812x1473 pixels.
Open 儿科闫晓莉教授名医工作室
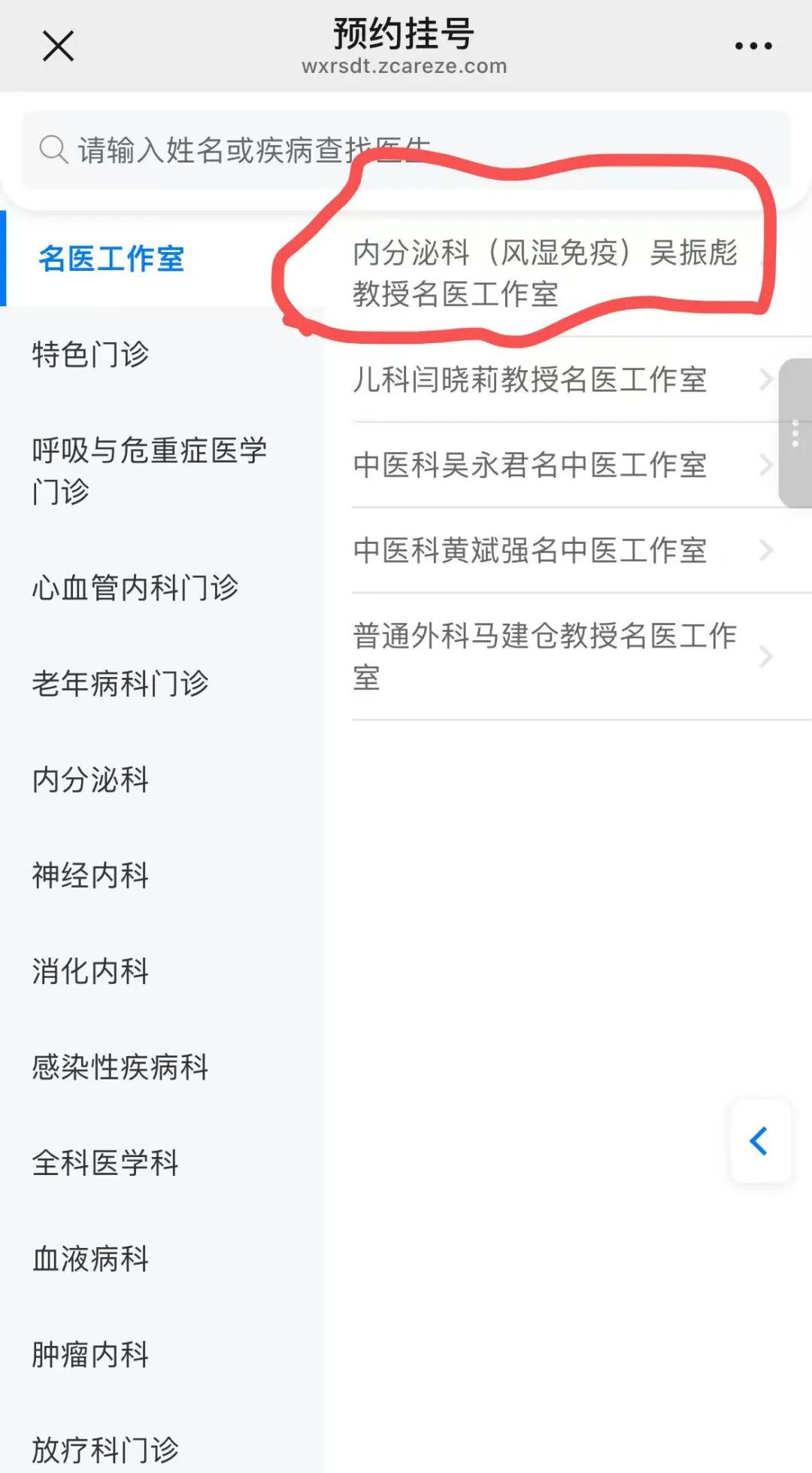point(529,382)
